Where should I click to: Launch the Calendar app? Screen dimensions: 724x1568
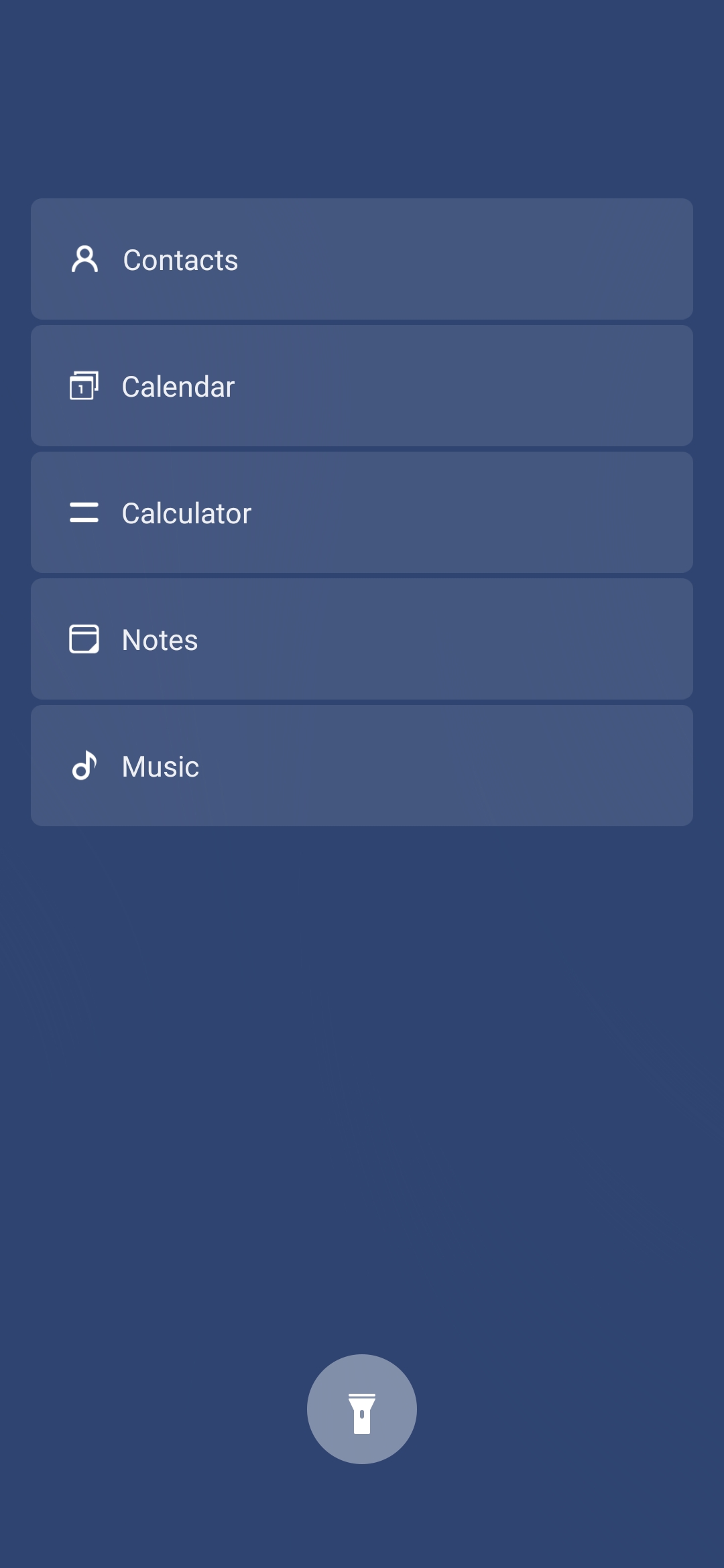coord(362,385)
